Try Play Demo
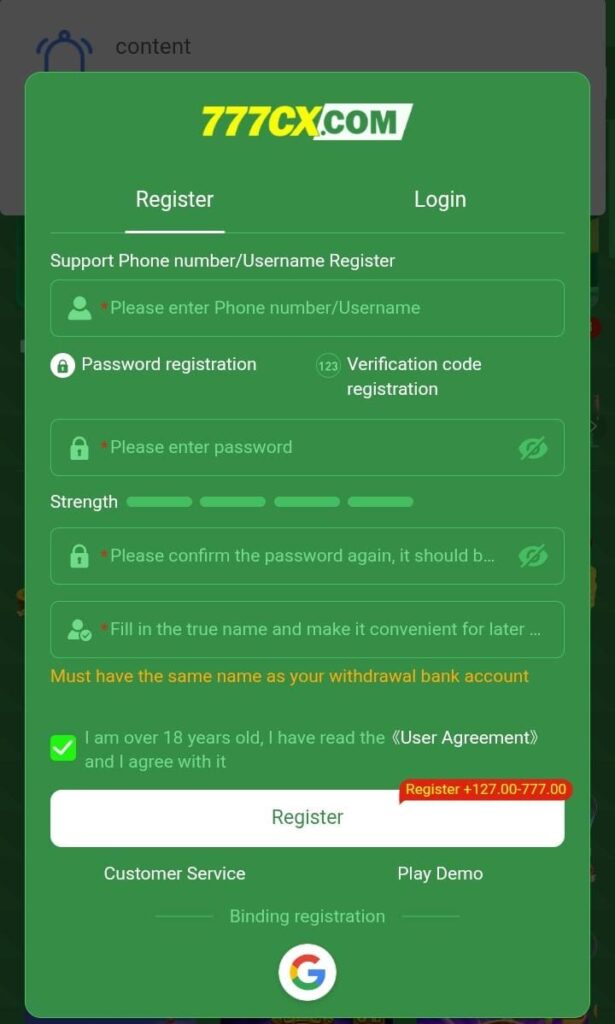The width and height of the screenshot is (615, 1024). 440,873
